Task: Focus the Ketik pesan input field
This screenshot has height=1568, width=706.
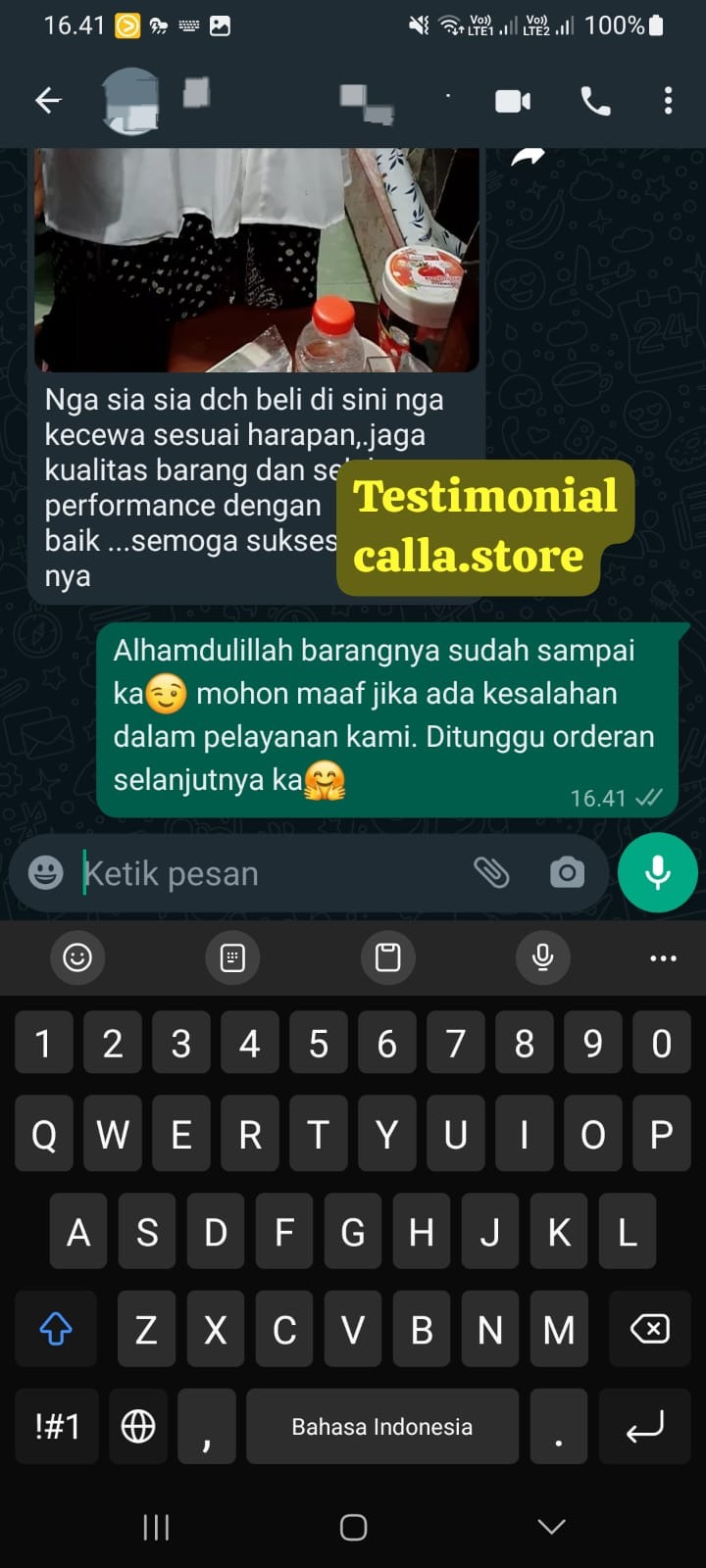Action: pos(265,872)
